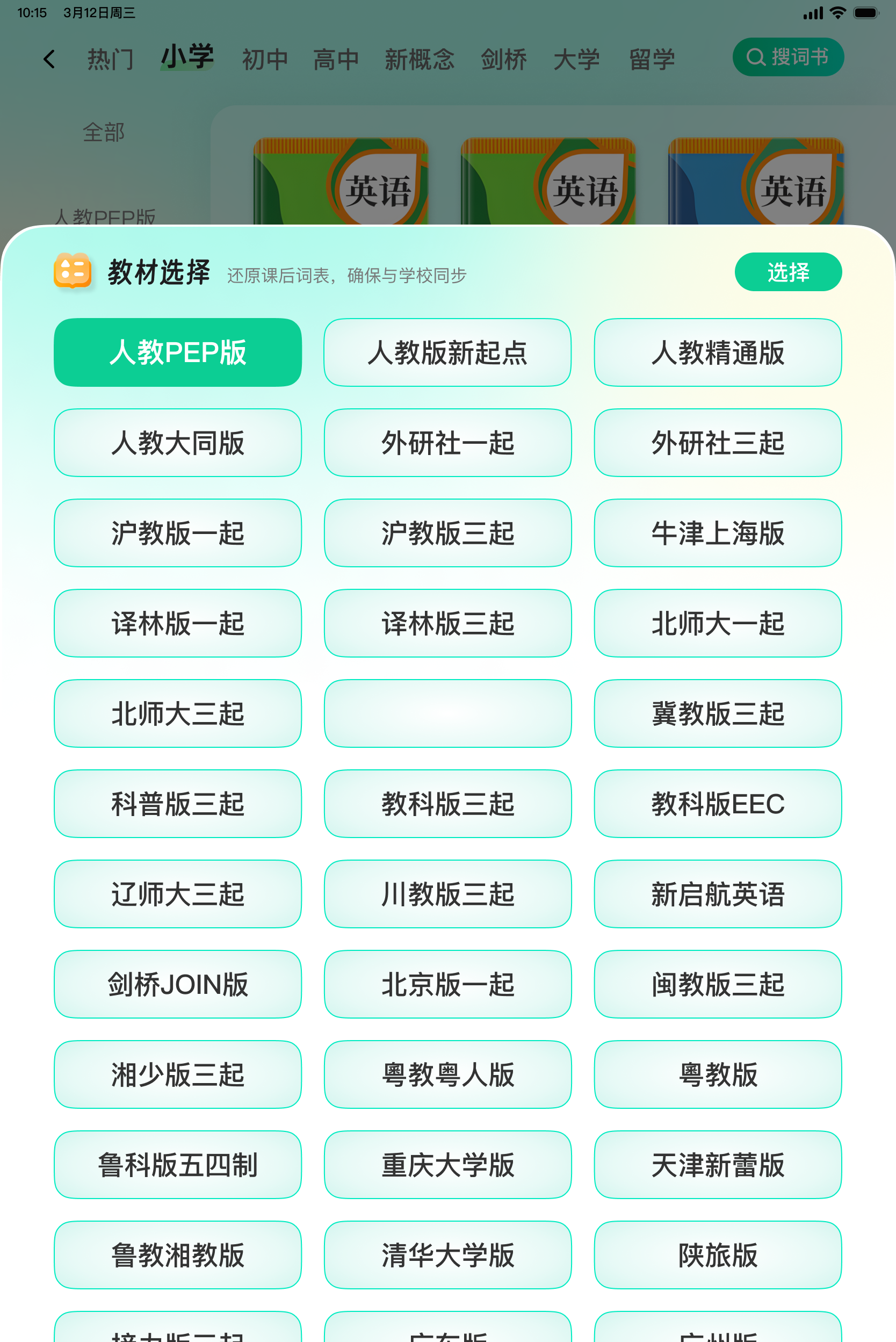Open the 搜词书 search
The width and height of the screenshot is (896, 1342).
[x=789, y=56]
